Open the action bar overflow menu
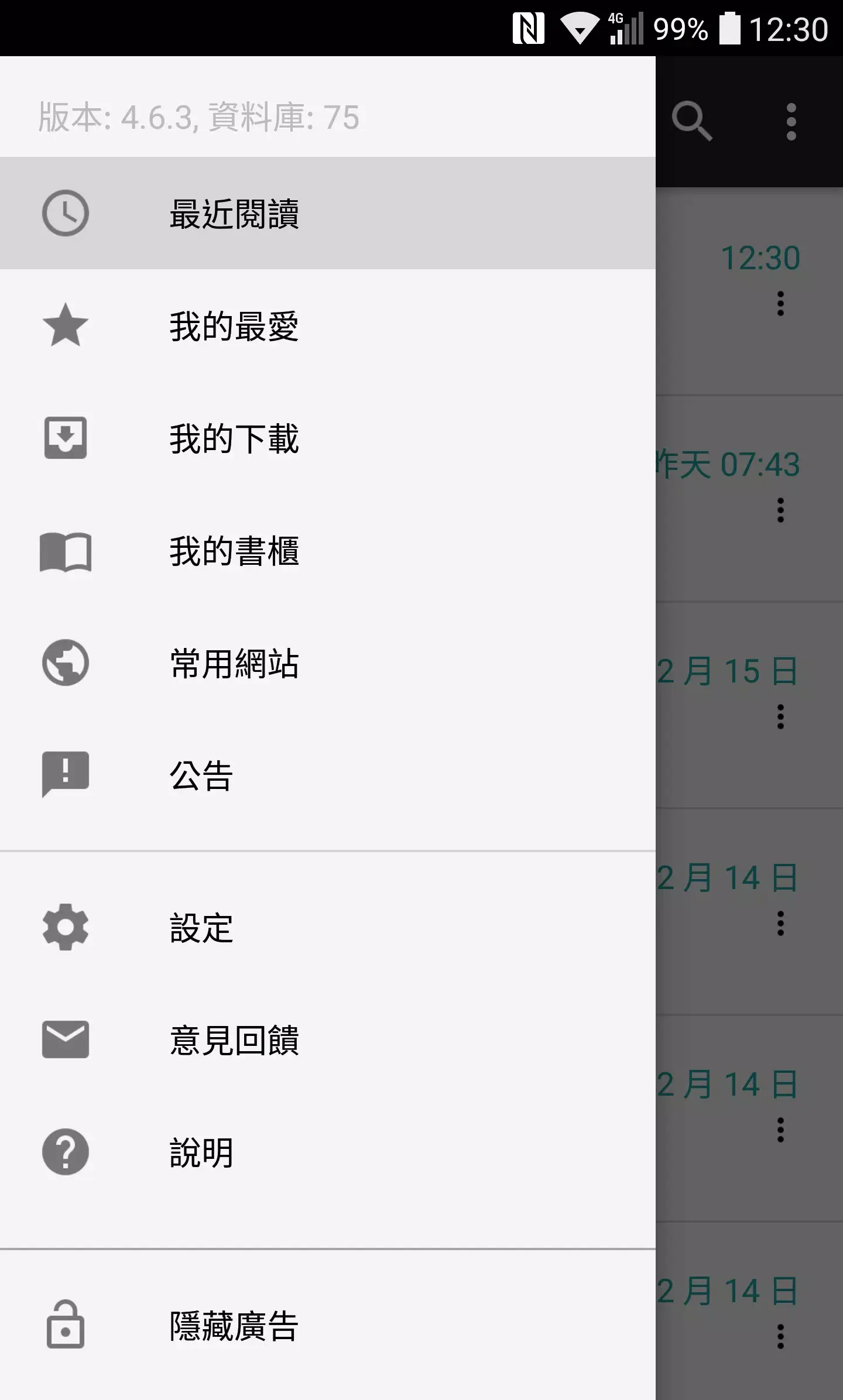843x1400 pixels. point(791,121)
